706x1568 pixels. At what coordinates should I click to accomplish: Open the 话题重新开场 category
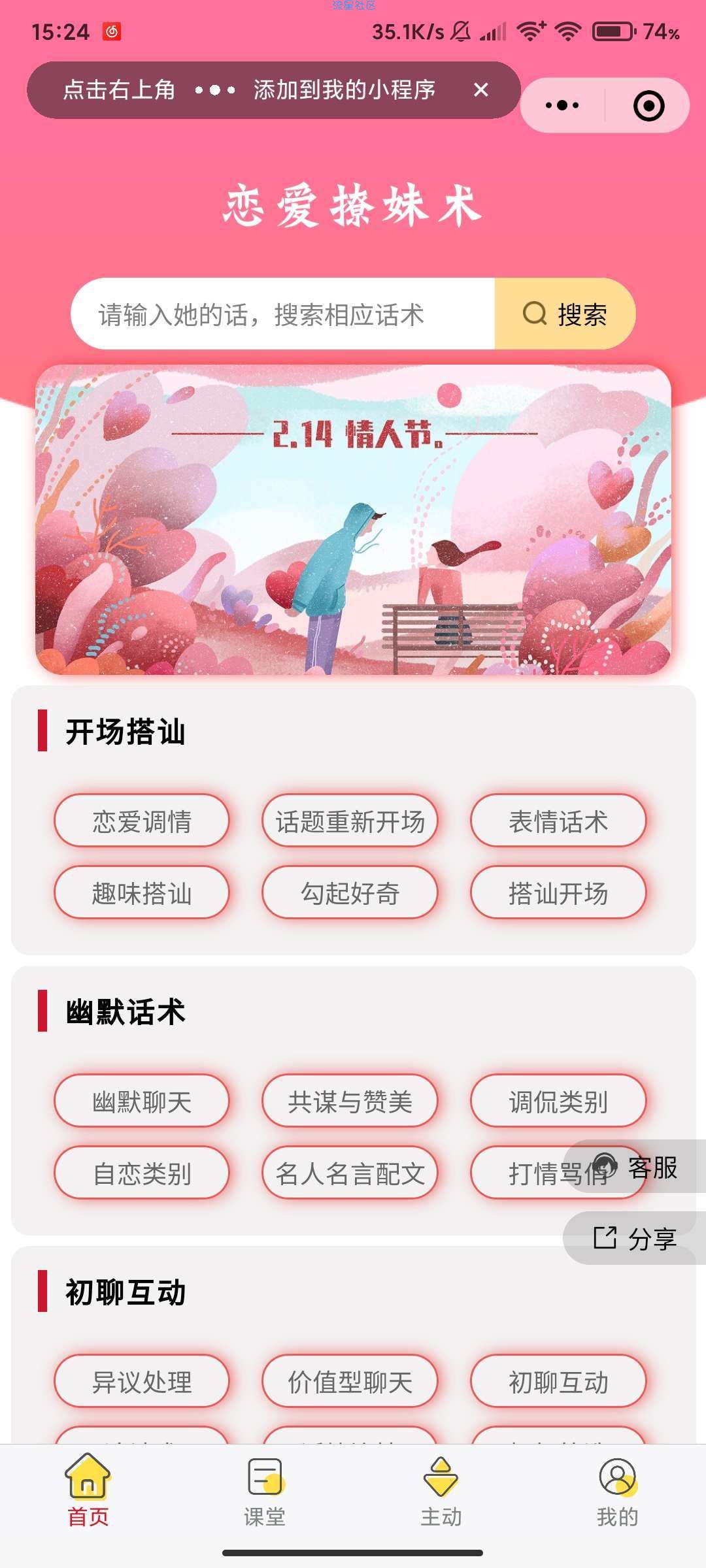[350, 821]
